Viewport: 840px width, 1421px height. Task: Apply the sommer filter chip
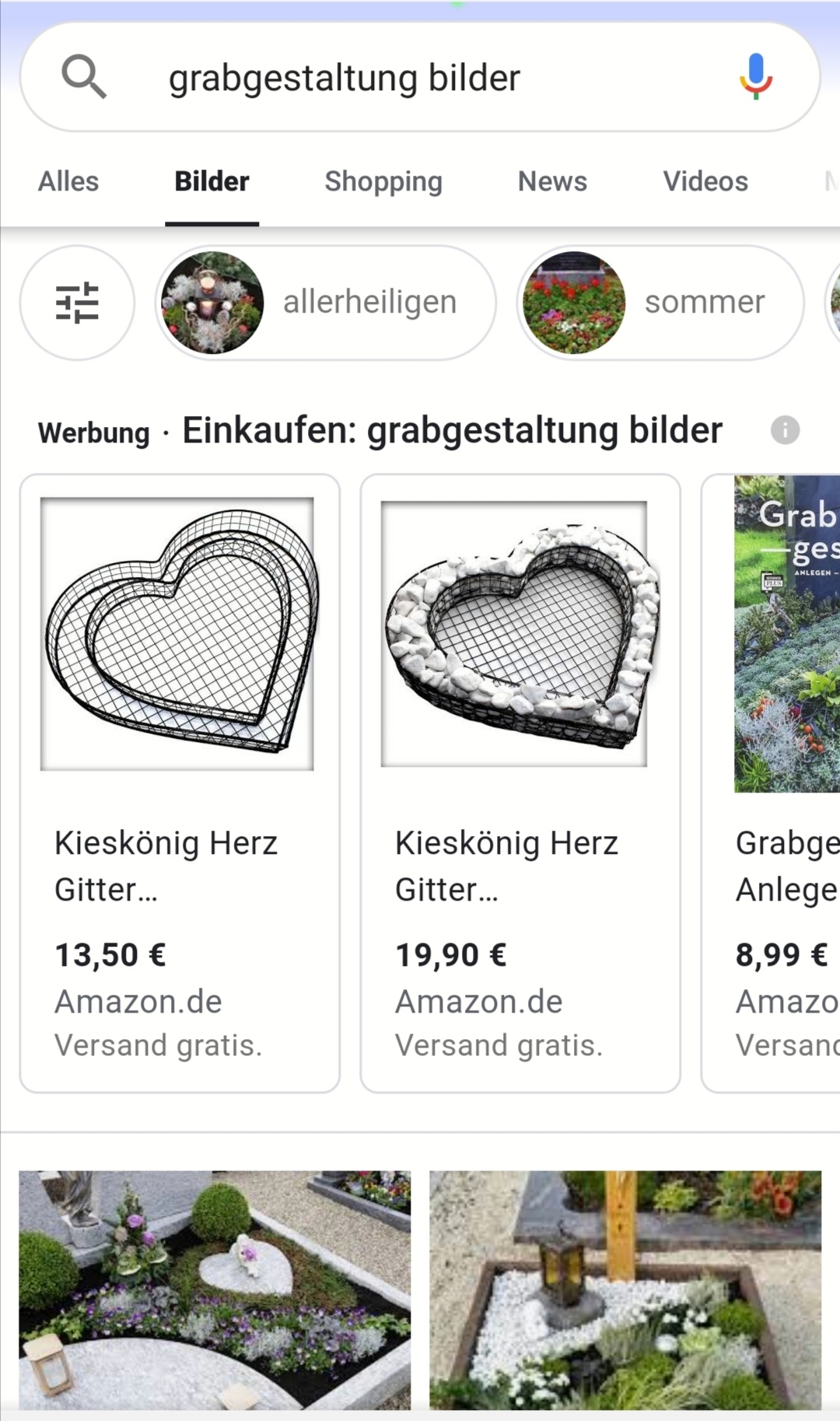pyautogui.click(x=660, y=303)
